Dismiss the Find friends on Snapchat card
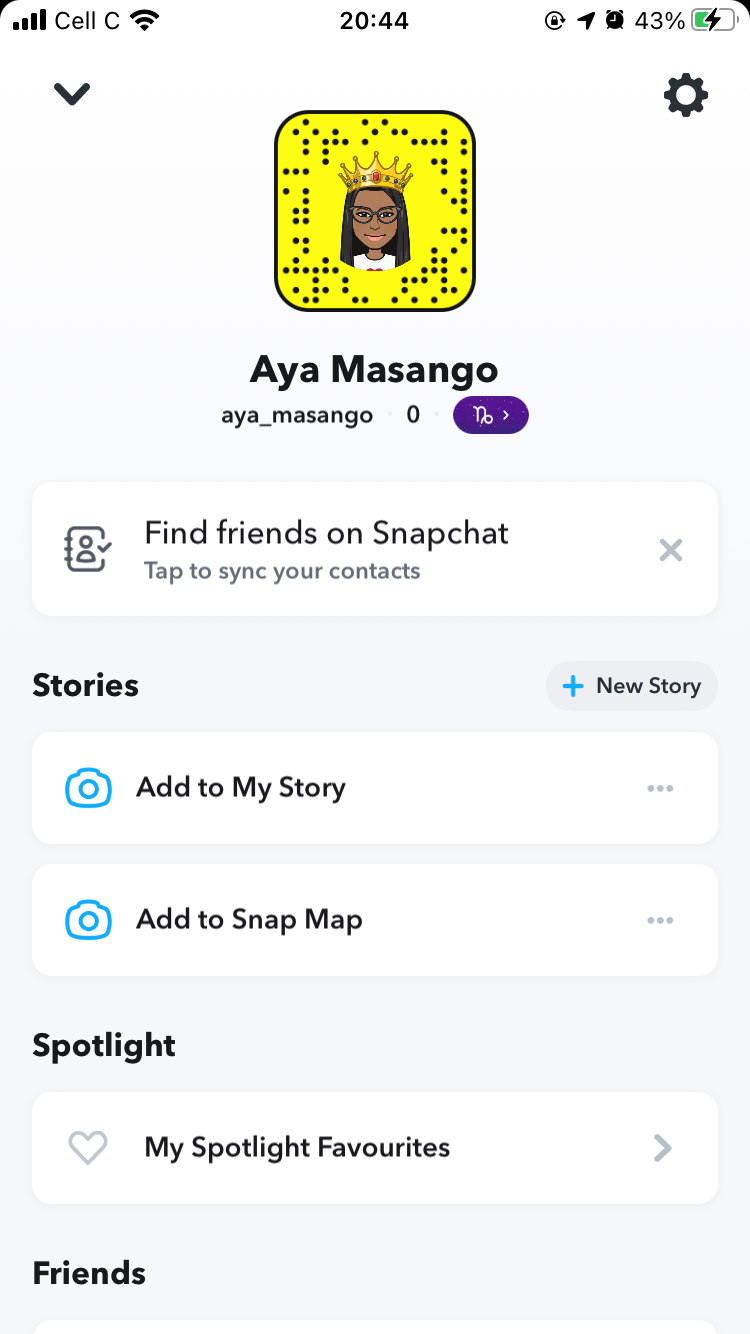The width and height of the screenshot is (750, 1334). [x=670, y=549]
